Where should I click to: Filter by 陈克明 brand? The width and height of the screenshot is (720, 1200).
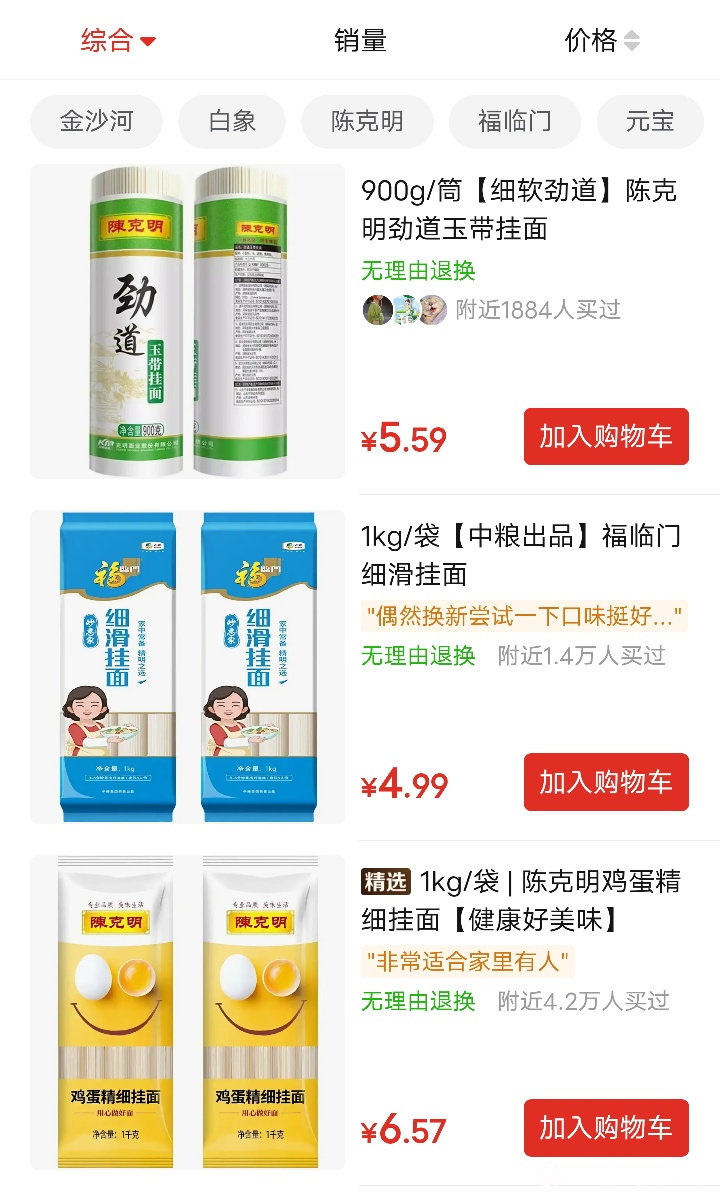(367, 122)
